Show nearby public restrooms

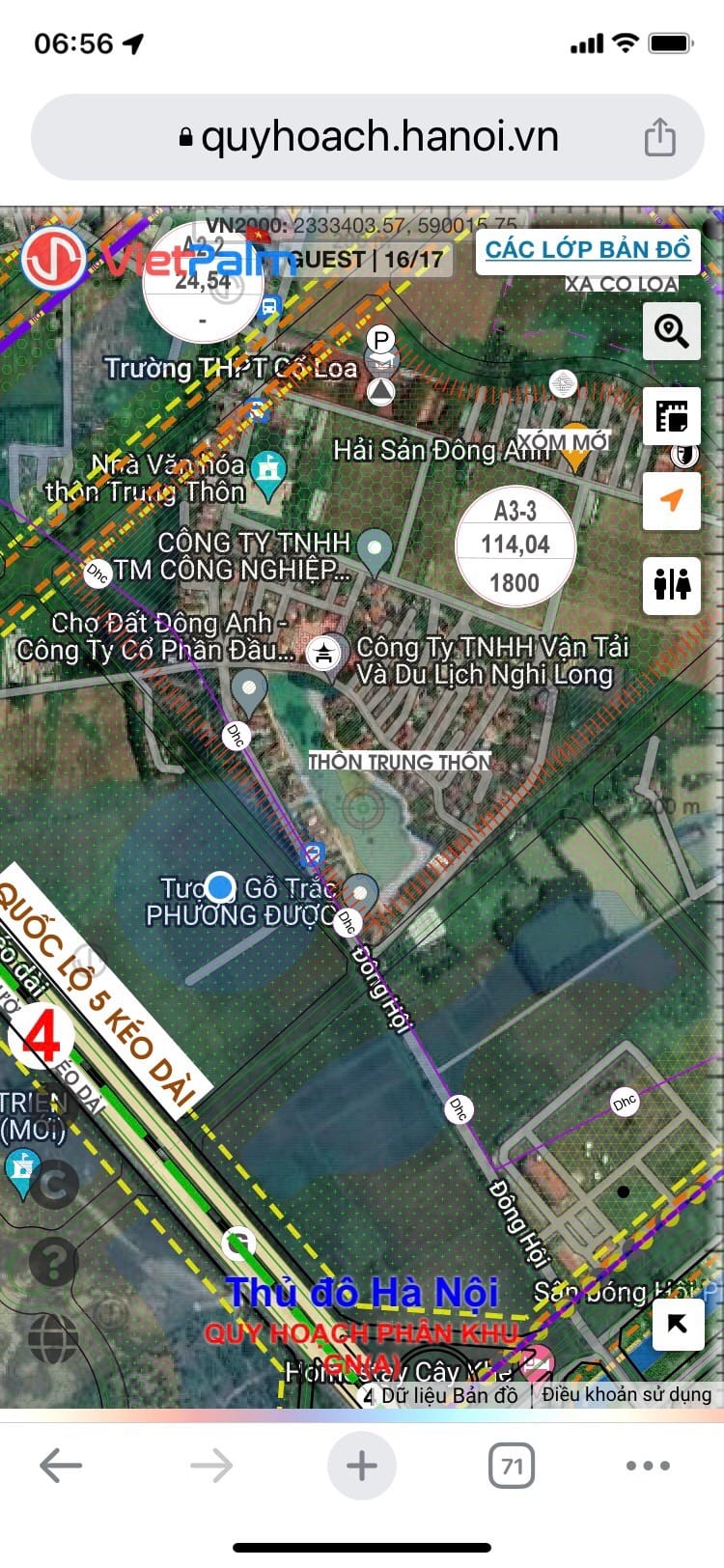[x=672, y=585]
